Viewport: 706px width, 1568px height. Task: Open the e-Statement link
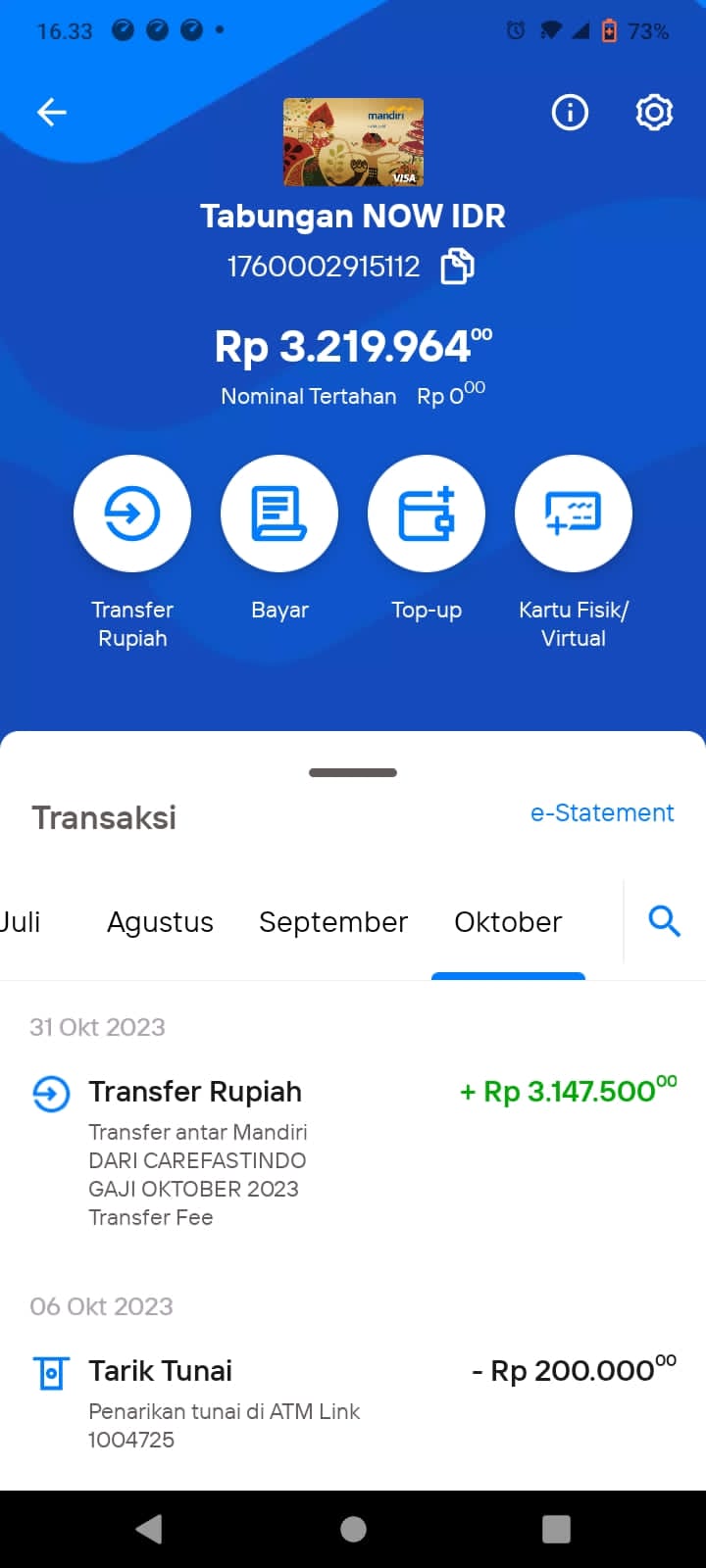coord(602,812)
